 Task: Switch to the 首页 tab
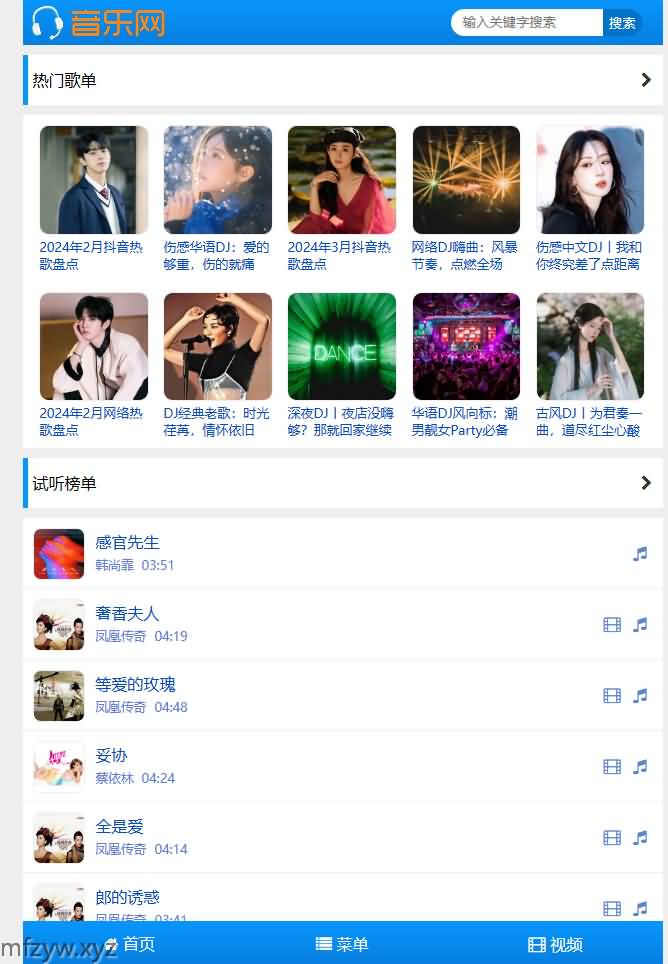point(131,944)
